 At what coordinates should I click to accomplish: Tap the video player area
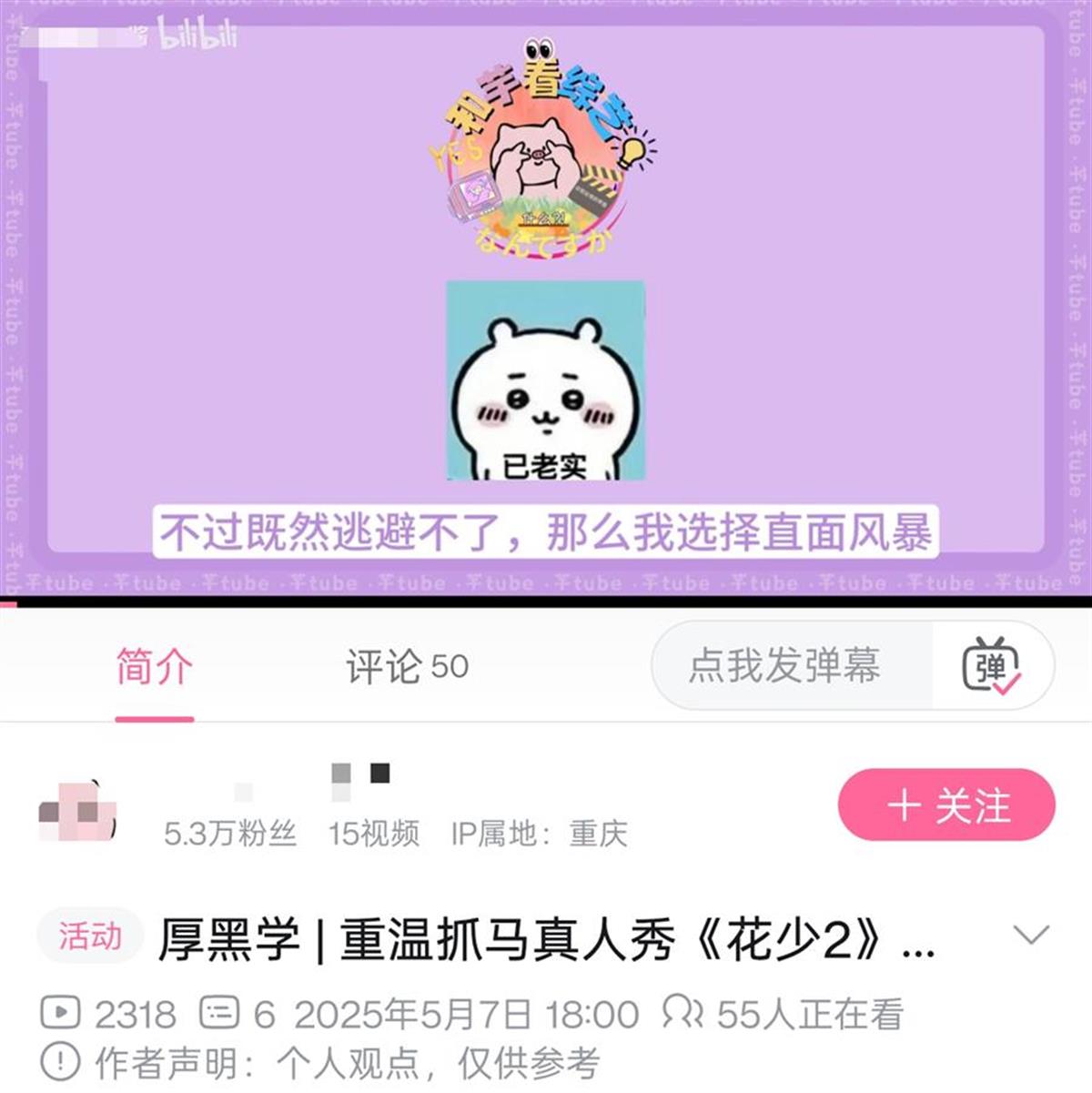tap(546, 300)
